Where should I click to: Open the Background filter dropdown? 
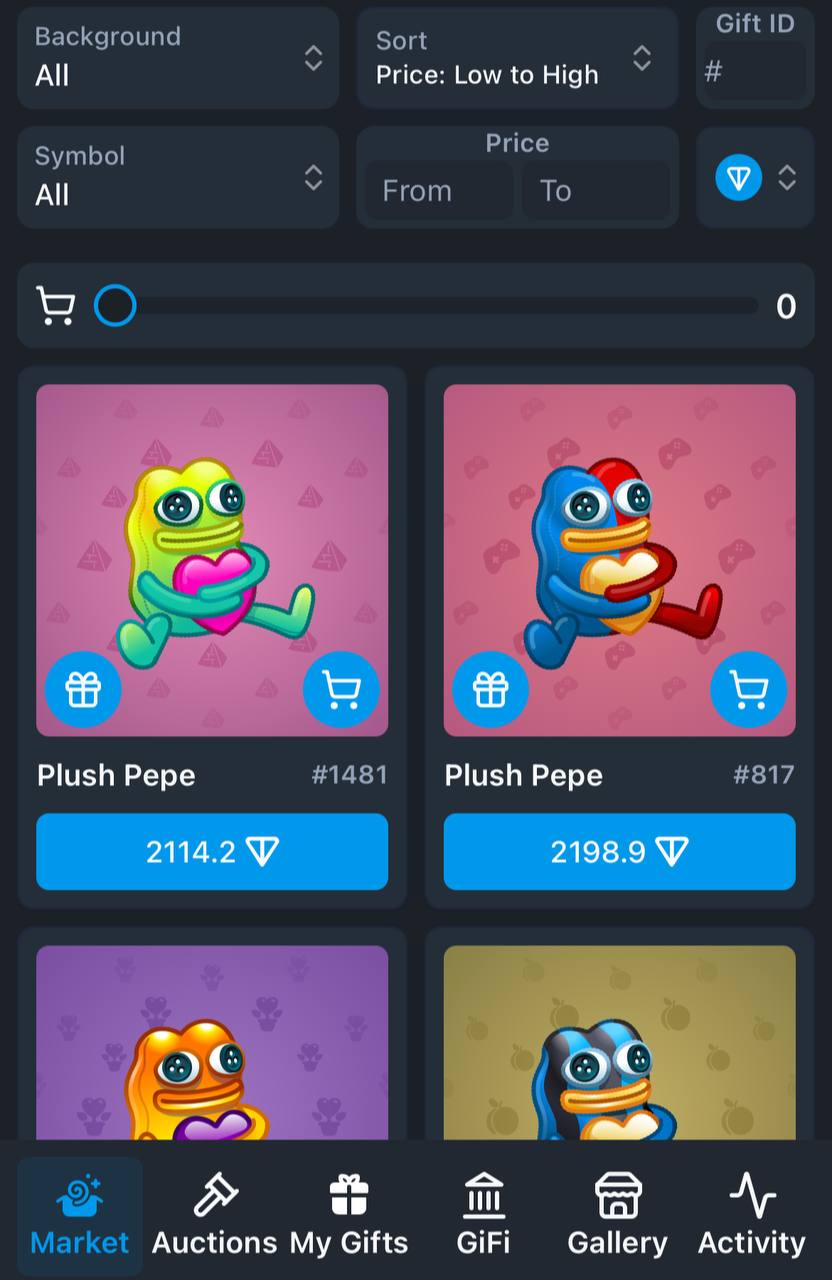pos(178,58)
